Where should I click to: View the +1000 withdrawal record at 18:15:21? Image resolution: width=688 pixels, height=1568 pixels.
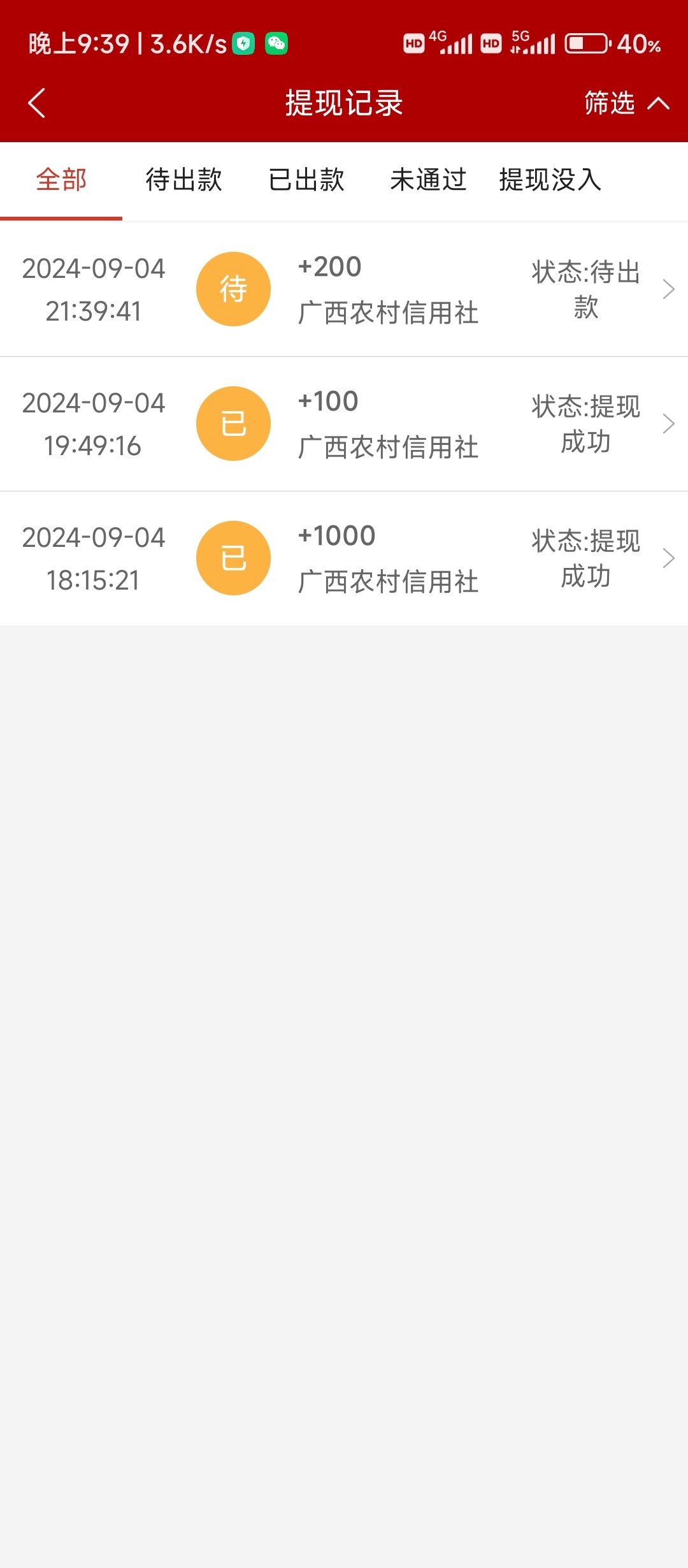tap(344, 558)
